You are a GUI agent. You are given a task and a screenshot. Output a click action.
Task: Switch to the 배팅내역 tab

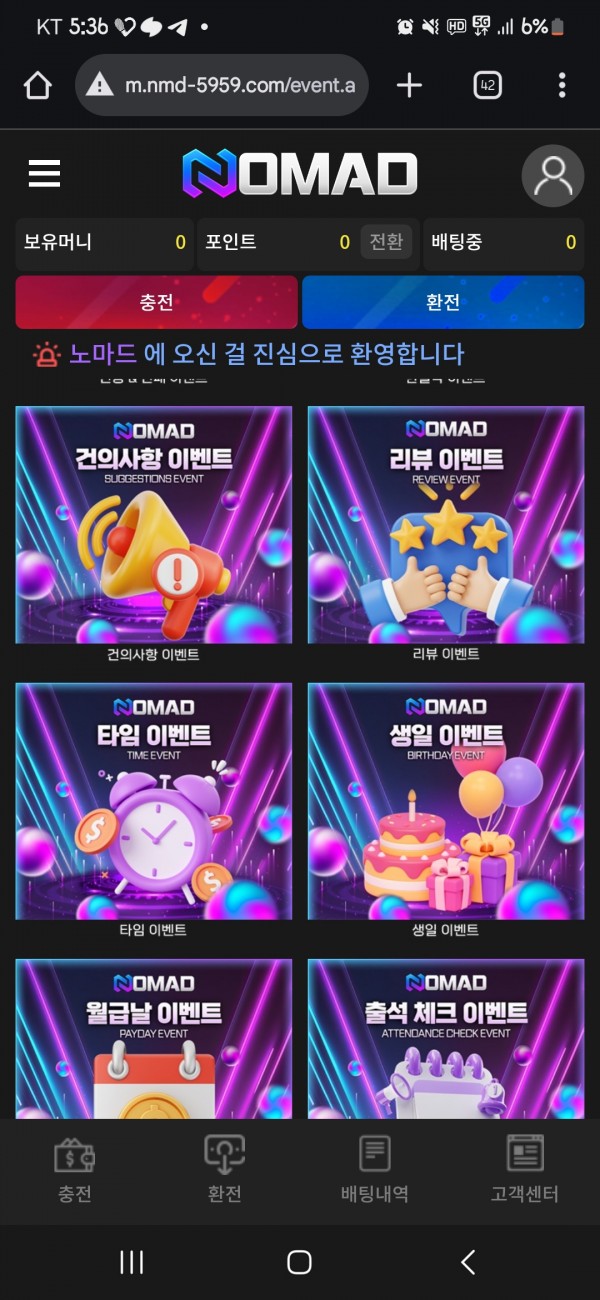click(x=375, y=1170)
